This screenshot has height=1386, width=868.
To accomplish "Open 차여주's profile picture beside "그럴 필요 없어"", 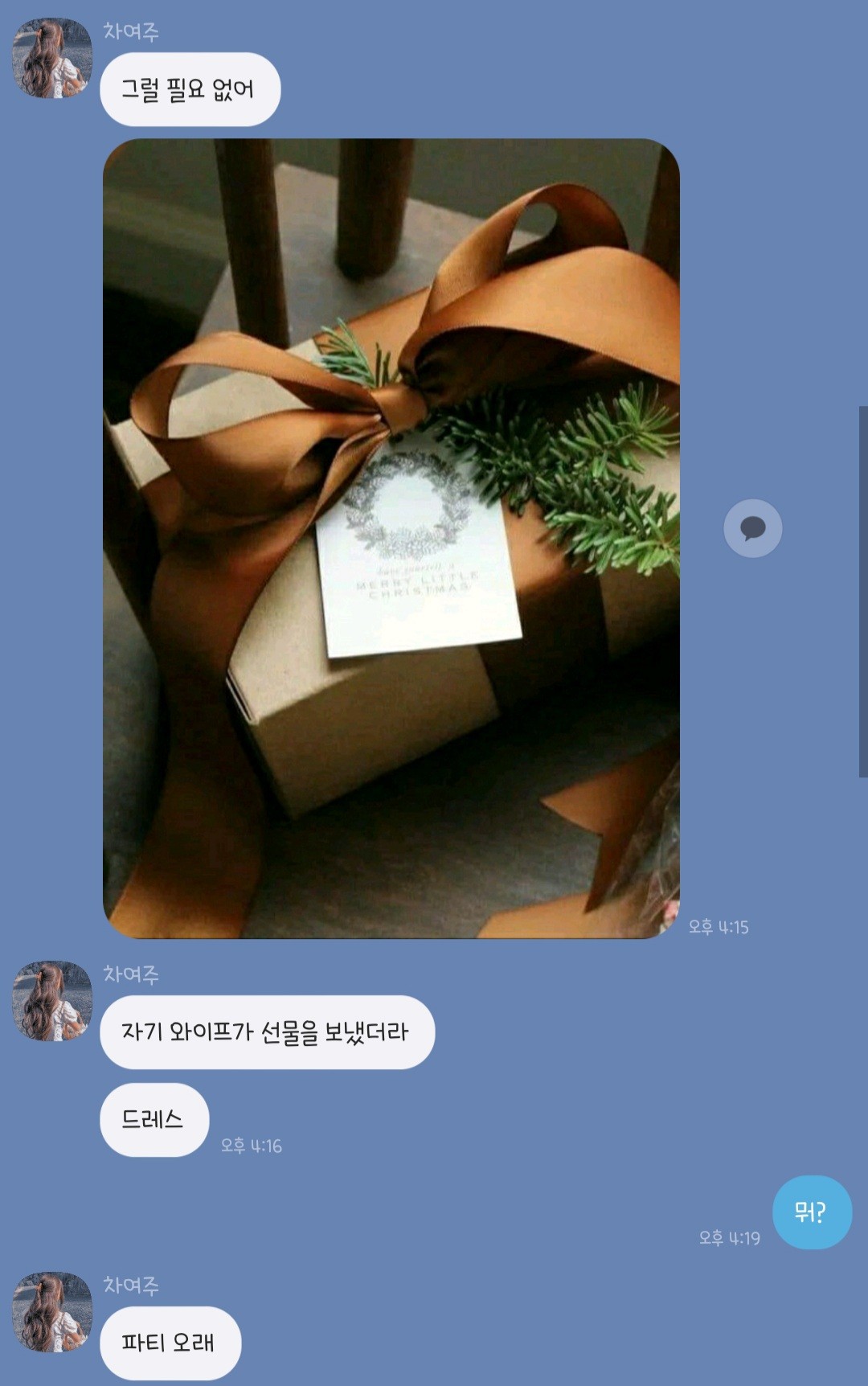I will pyautogui.click(x=52, y=59).
